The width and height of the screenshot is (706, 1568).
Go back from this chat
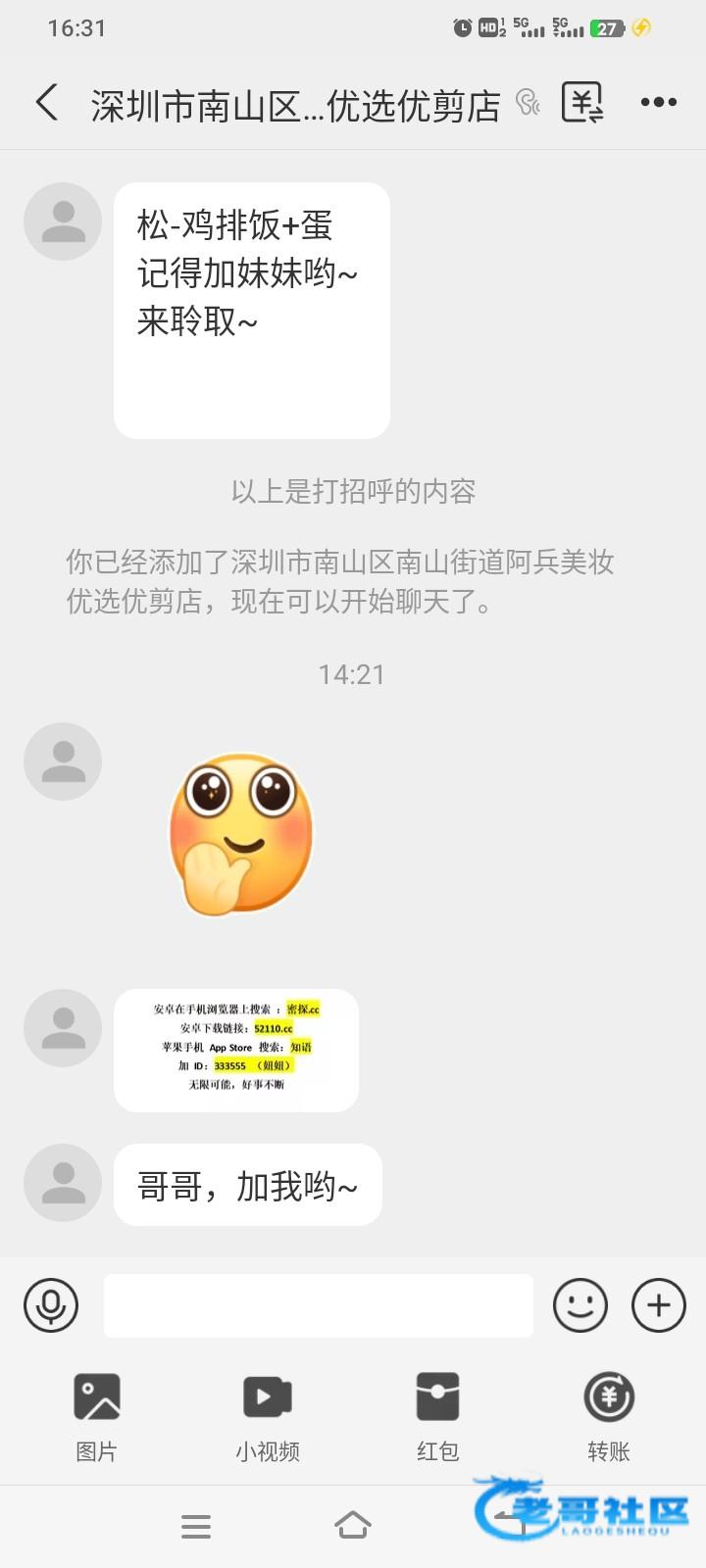(x=46, y=102)
